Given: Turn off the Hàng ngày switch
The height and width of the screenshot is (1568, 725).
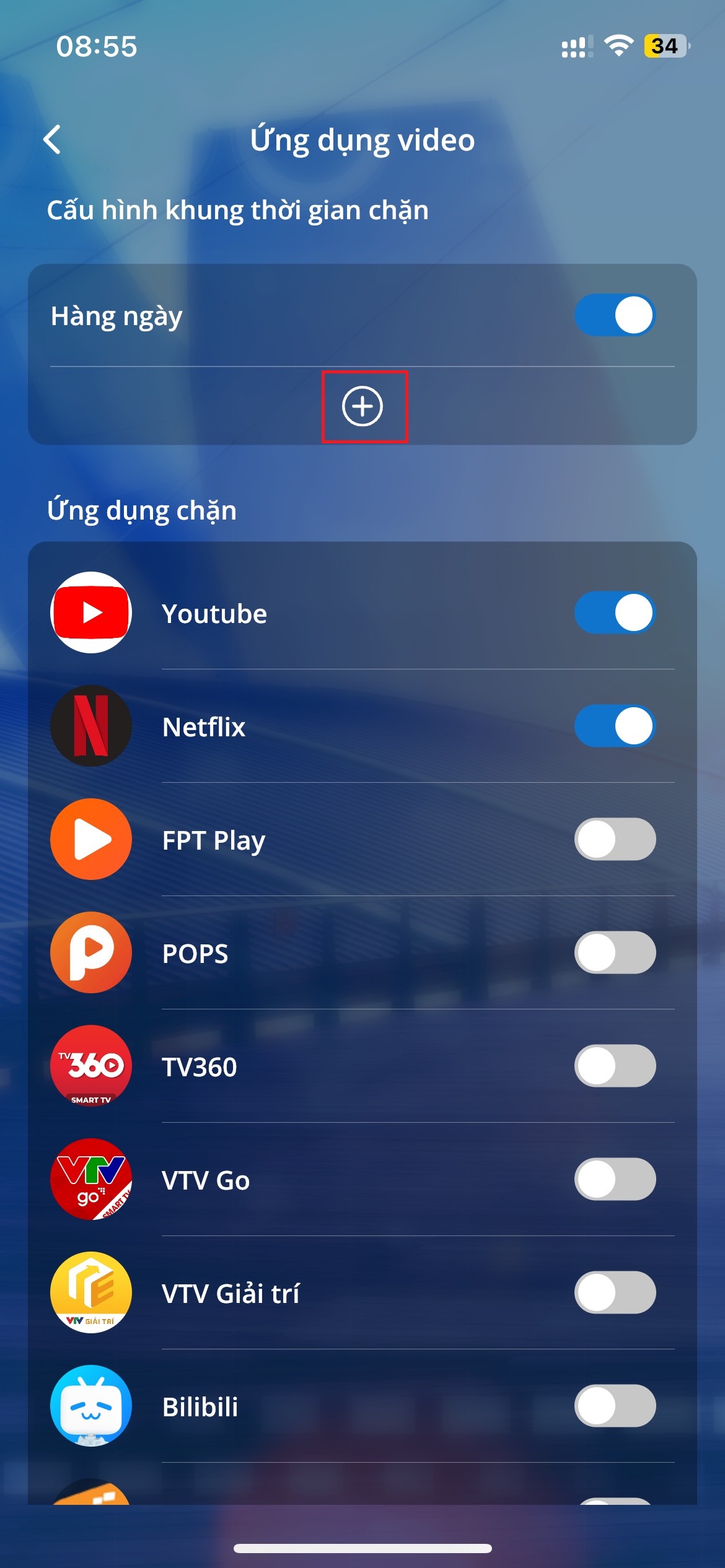Looking at the screenshot, I should (615, 315).
